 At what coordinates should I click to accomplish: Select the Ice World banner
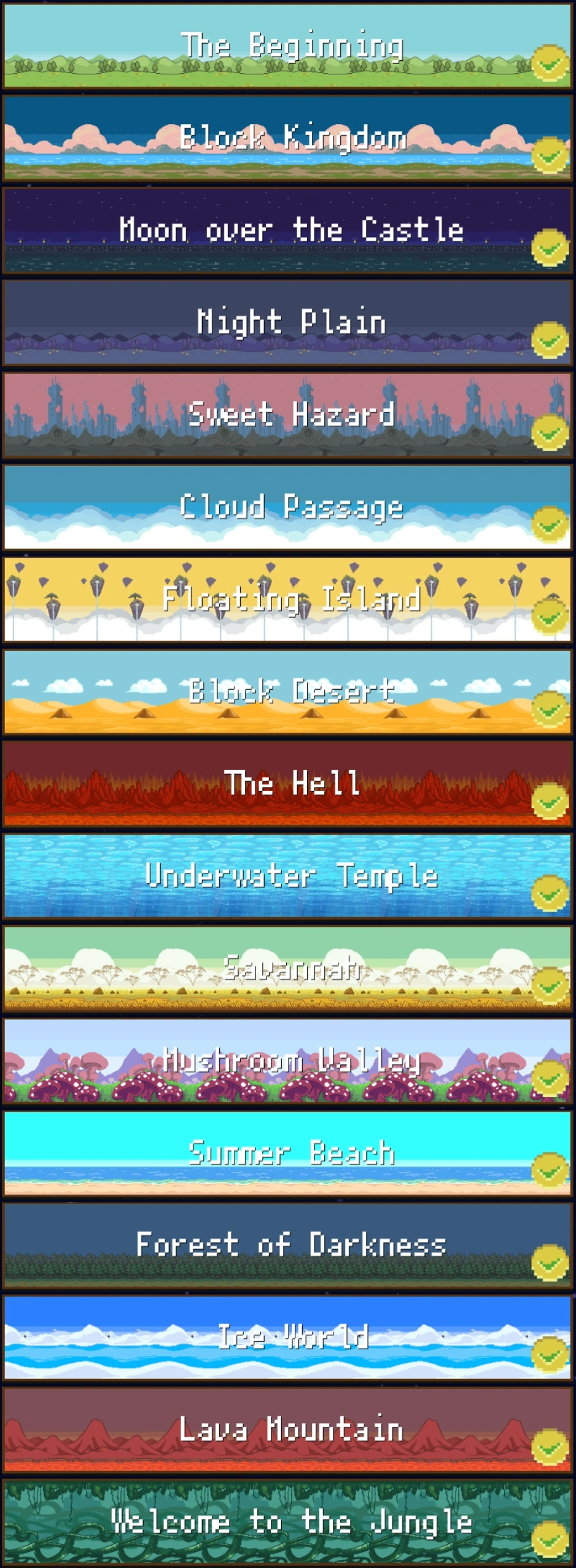point(287,1337)
